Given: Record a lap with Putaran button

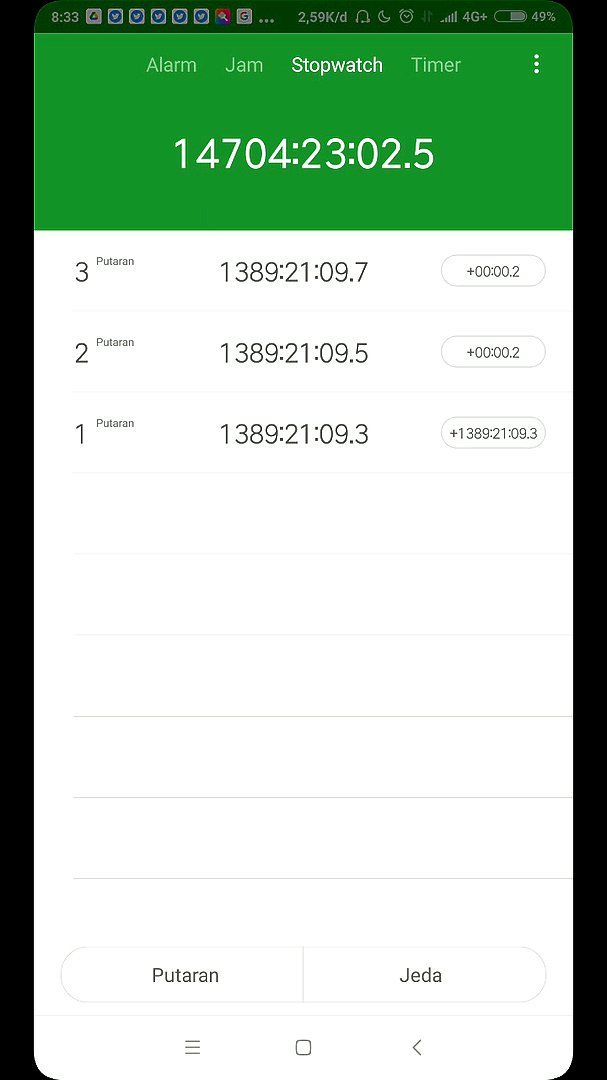Looking at the screenshot, I should tap(183, 975).
